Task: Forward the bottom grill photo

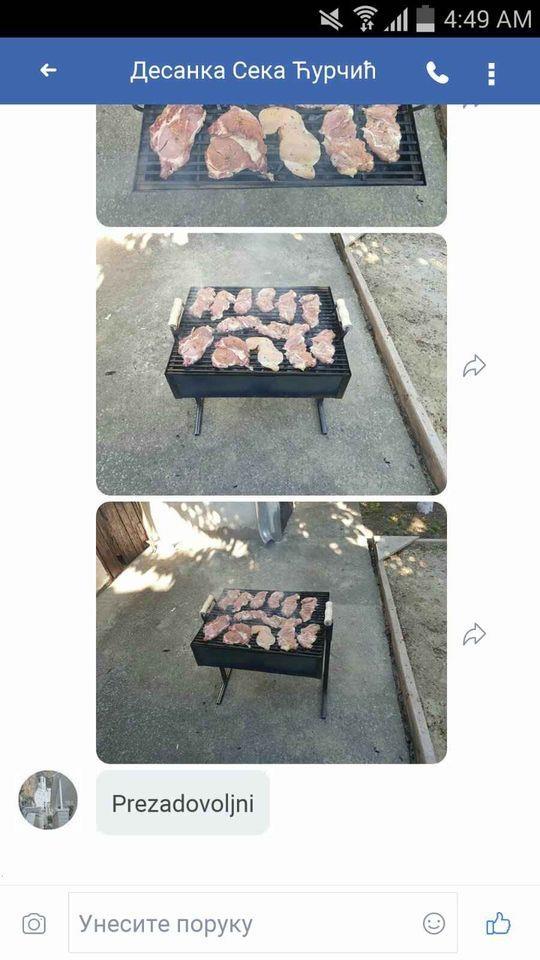Action: tap(474, 634)
